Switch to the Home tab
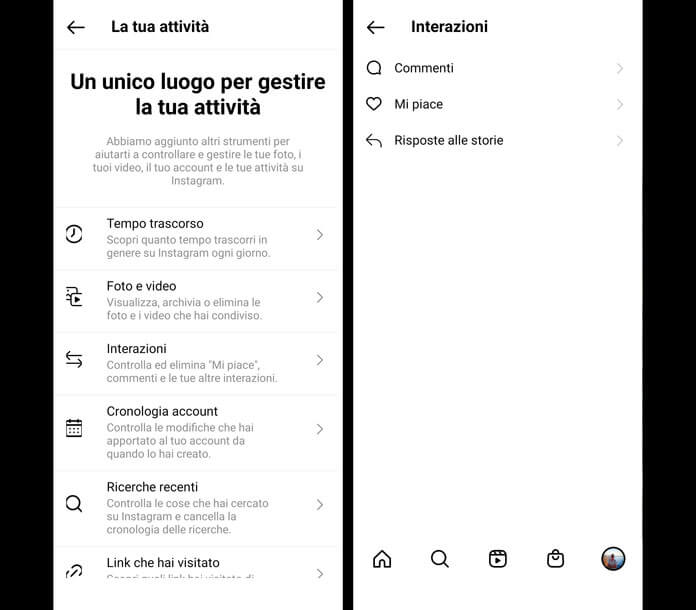Screen dimensions: 696x610 381,559
